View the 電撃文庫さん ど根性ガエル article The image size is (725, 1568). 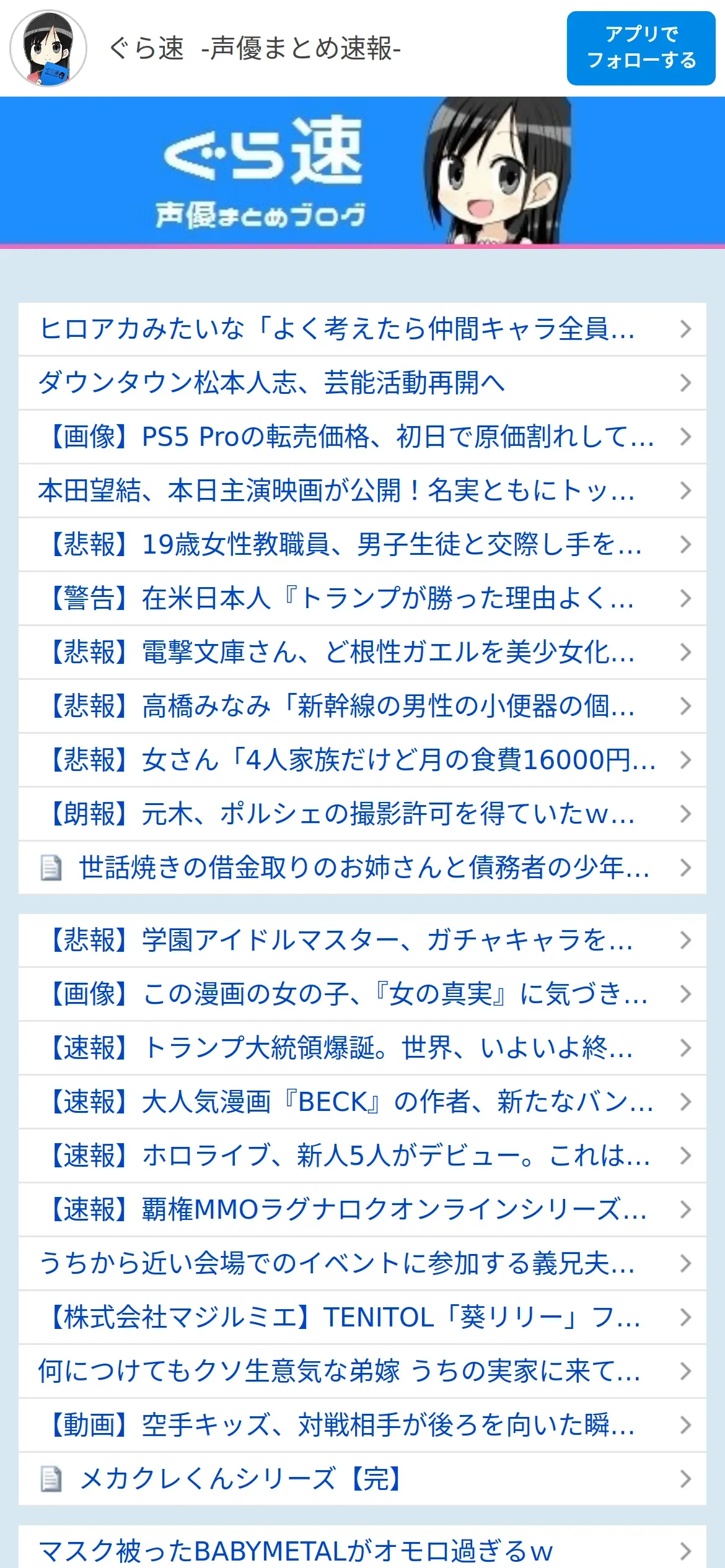[362, 652]
